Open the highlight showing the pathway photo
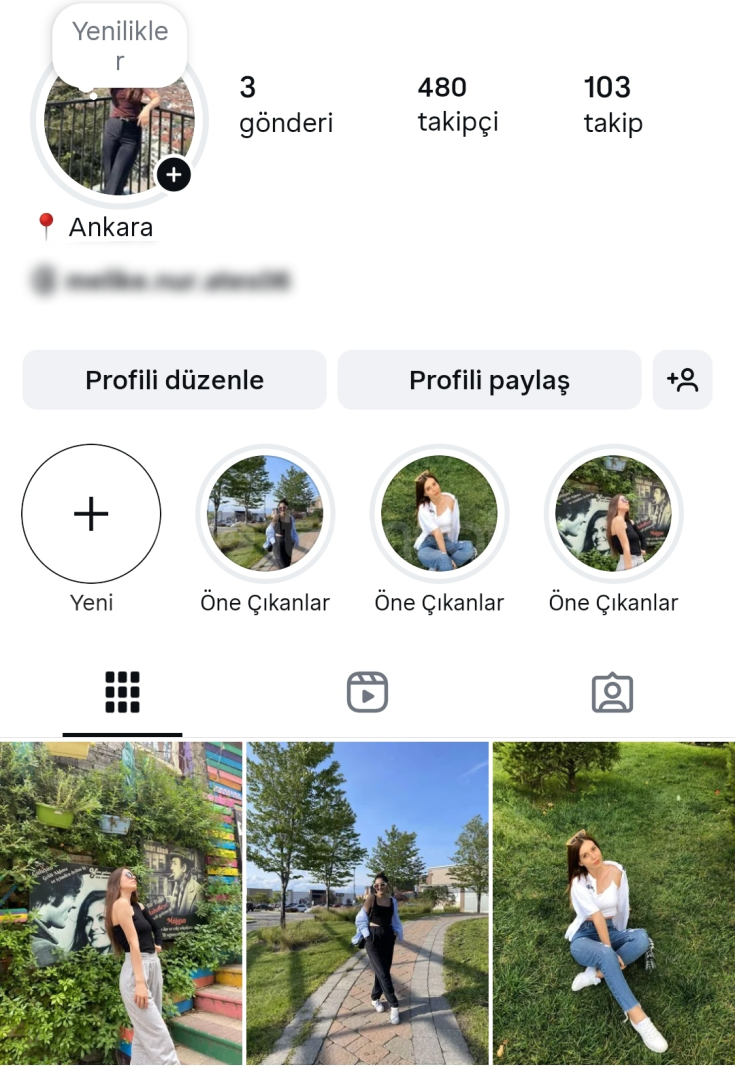The width and height of the screenshot is (735, 1080). click(265, 513)
